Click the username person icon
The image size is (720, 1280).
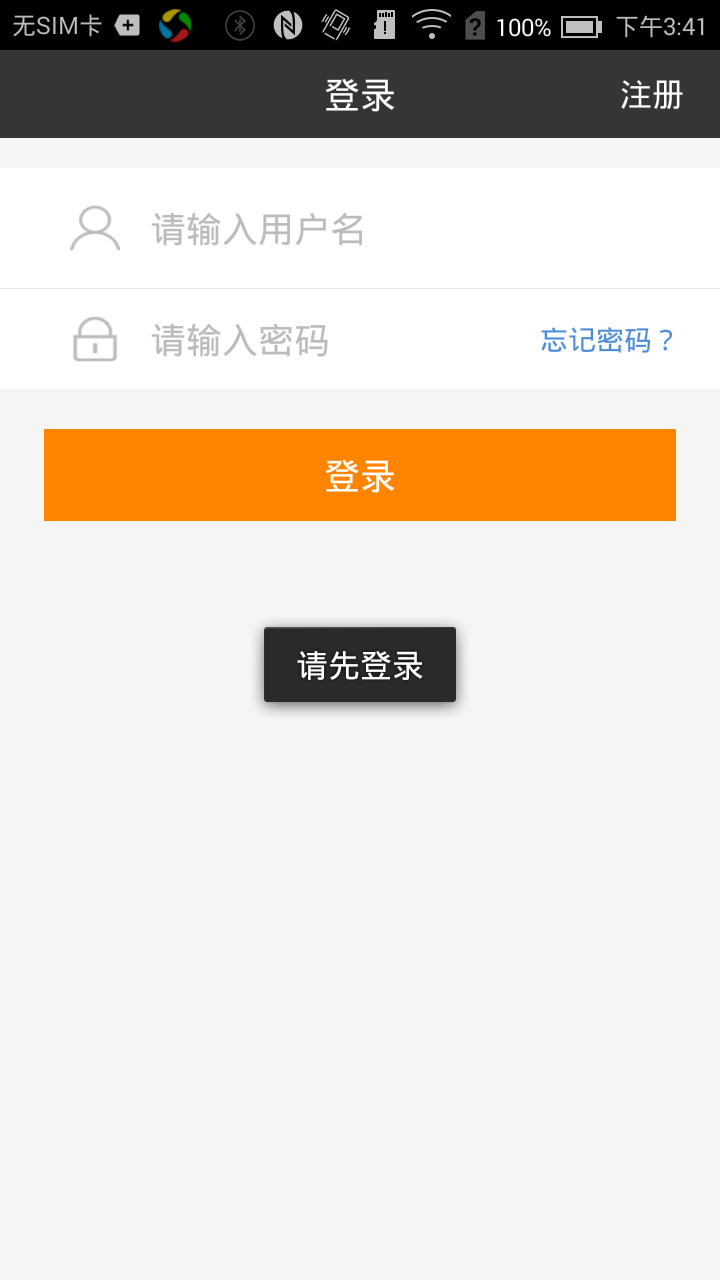pos(94,228)
